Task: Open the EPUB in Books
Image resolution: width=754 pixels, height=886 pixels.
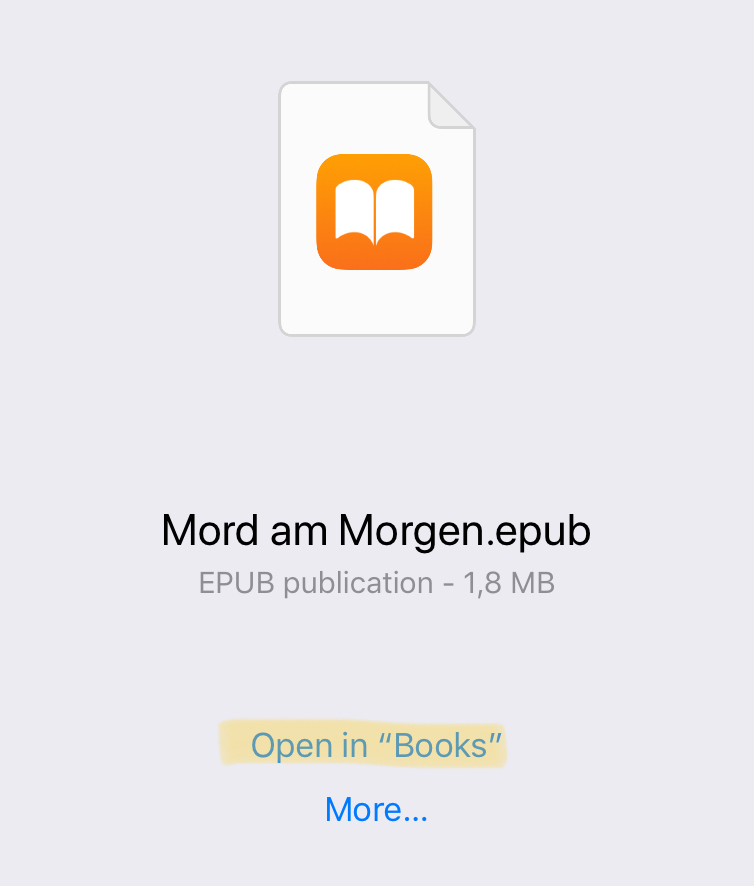Action: pos(376,746)
